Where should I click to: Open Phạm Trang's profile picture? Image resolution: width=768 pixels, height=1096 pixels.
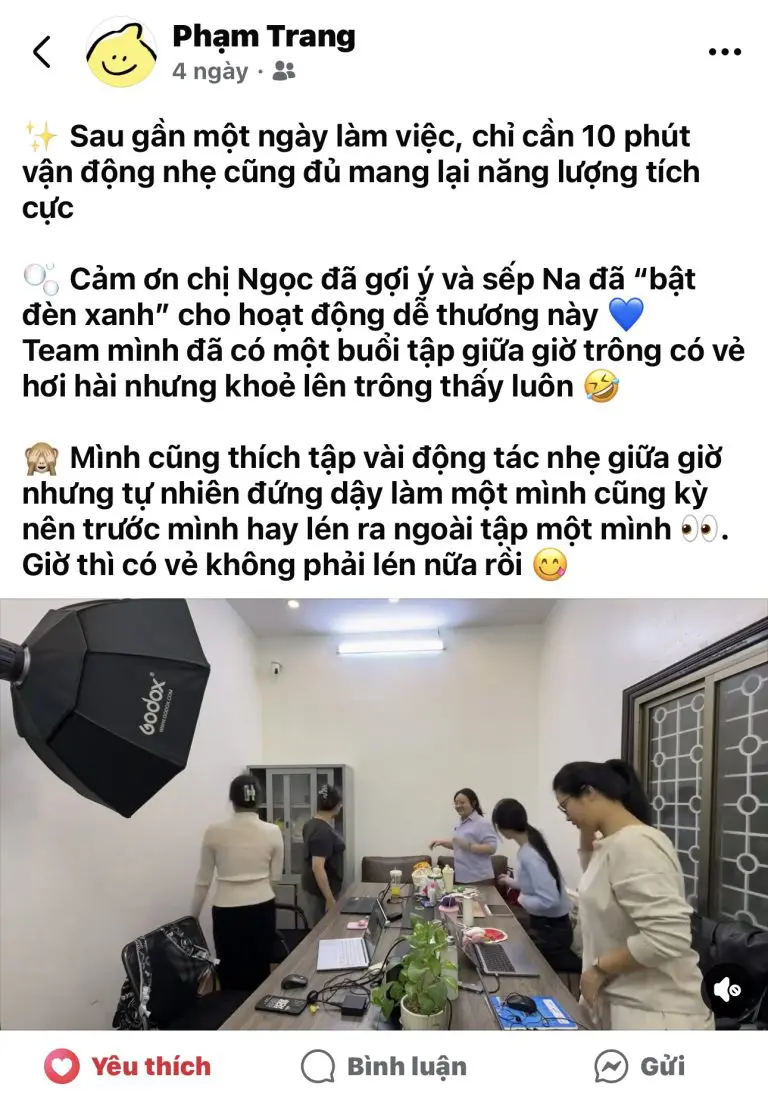coord(122,52)
